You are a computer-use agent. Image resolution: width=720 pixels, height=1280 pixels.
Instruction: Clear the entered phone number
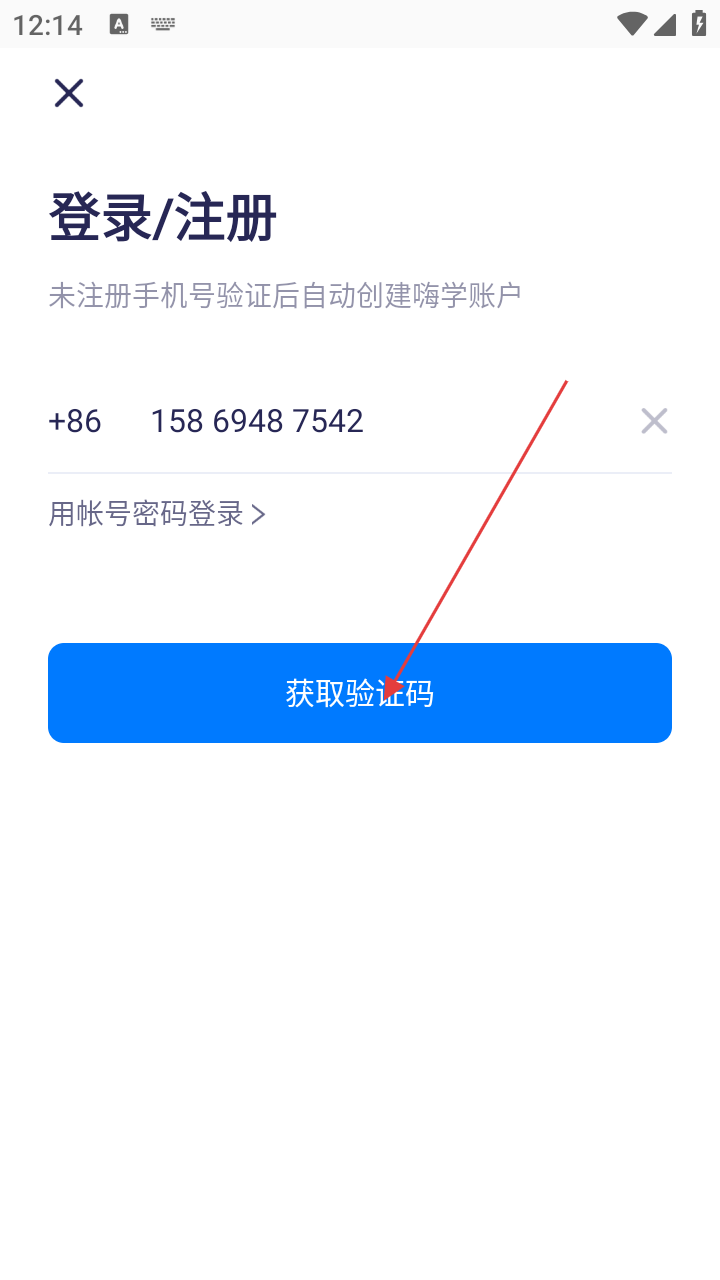[654, 421]
